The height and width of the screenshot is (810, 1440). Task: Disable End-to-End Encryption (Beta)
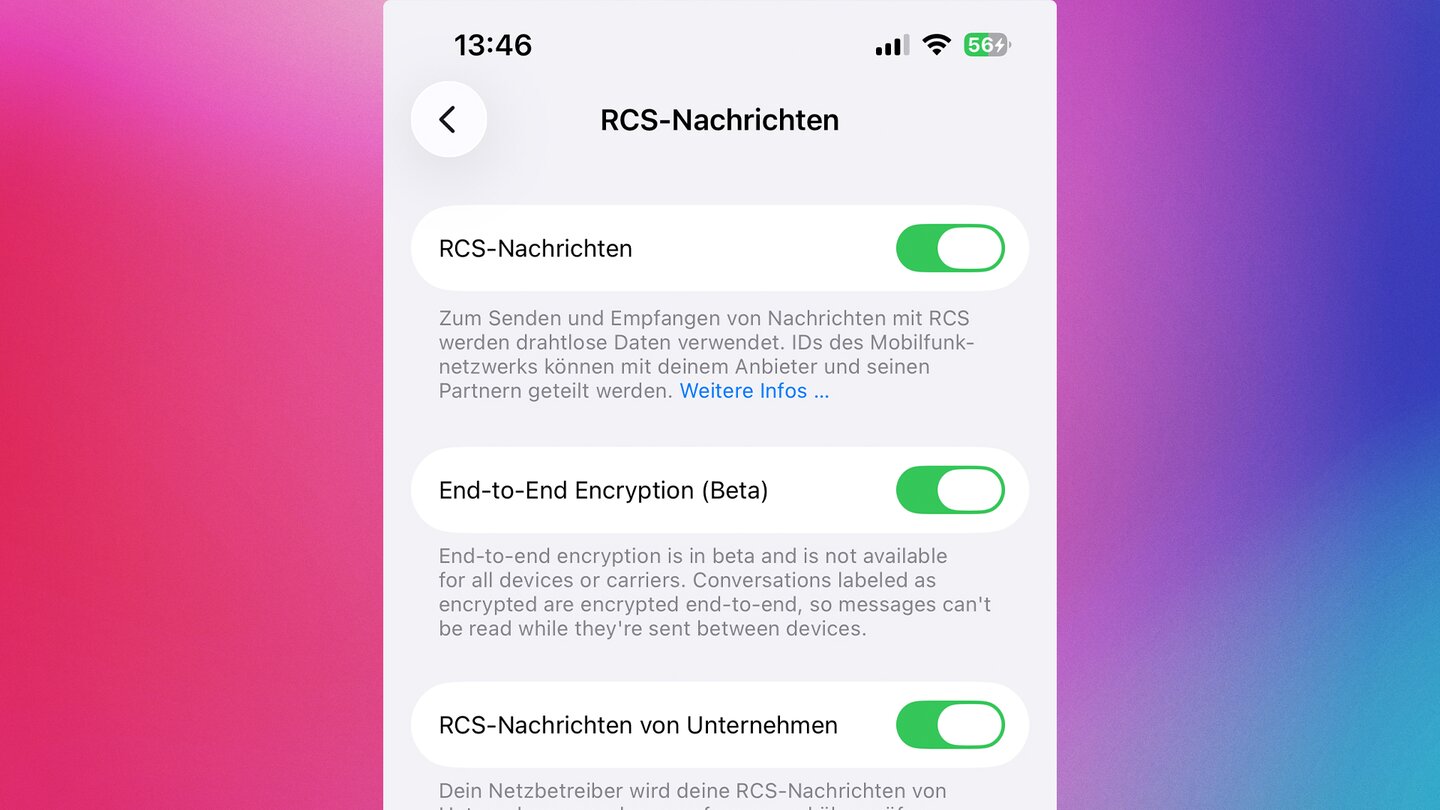949,490
